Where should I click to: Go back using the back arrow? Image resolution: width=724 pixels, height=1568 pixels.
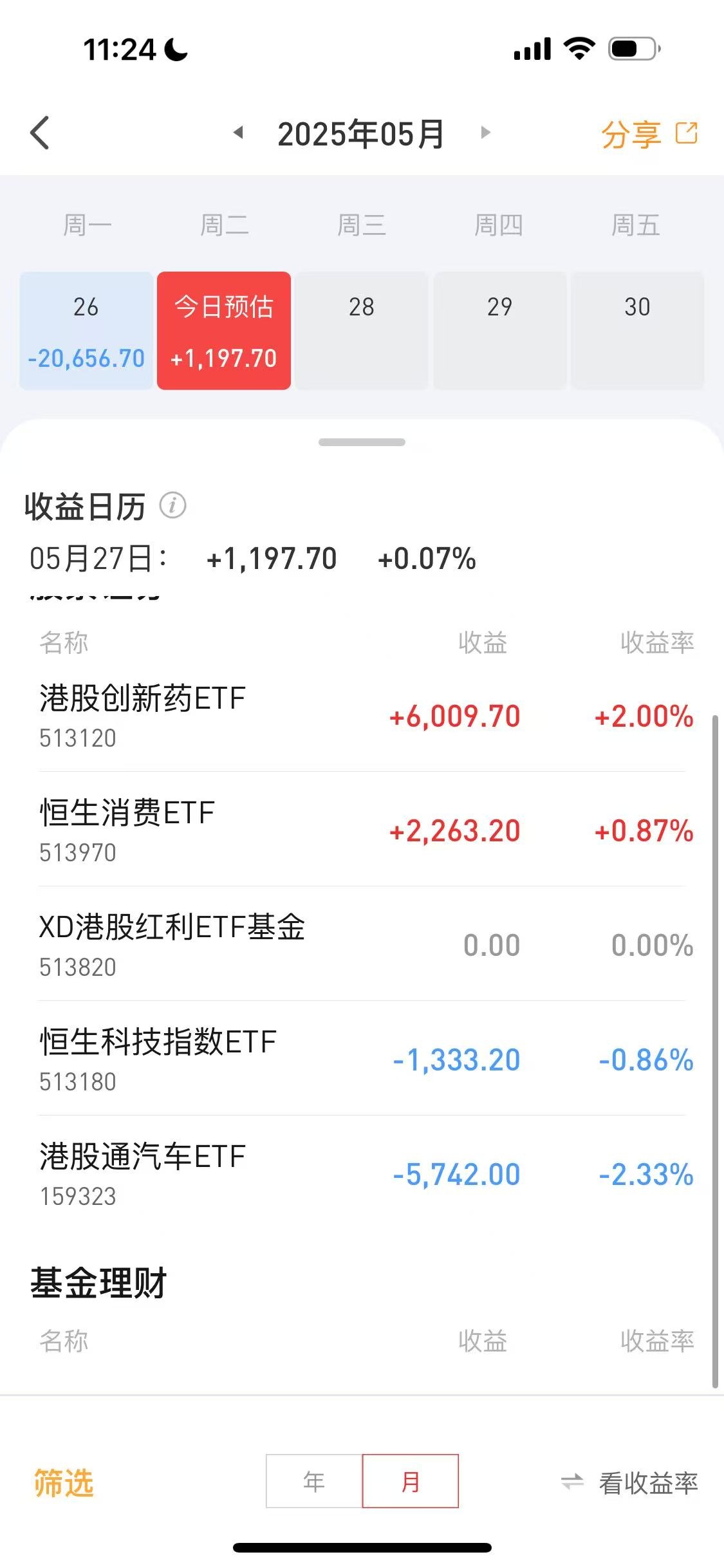click(x=40, y=133)
